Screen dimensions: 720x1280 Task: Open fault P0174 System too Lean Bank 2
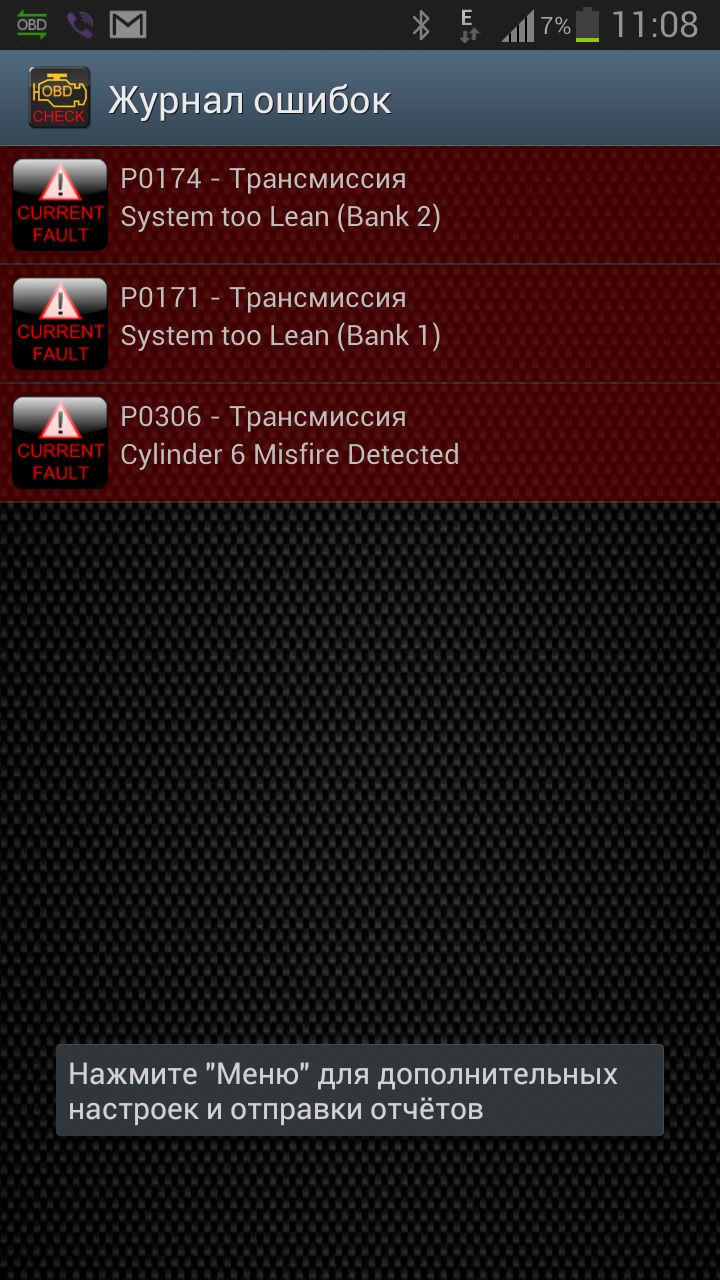tap(360, 205)
